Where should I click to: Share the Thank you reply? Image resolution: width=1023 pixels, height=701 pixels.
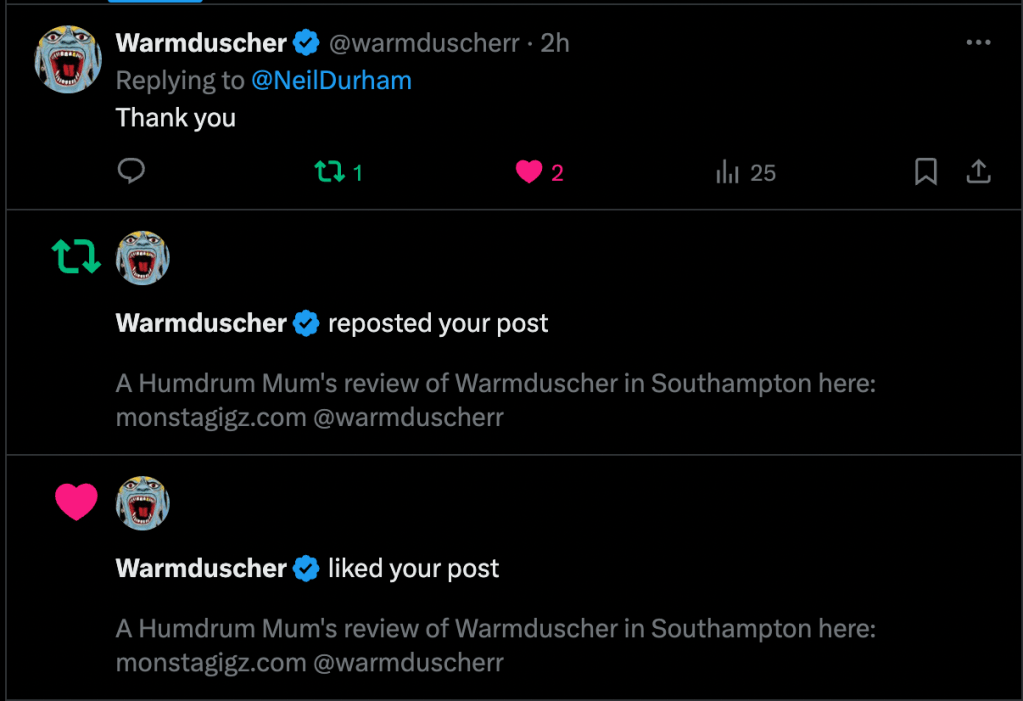(978, 172)
